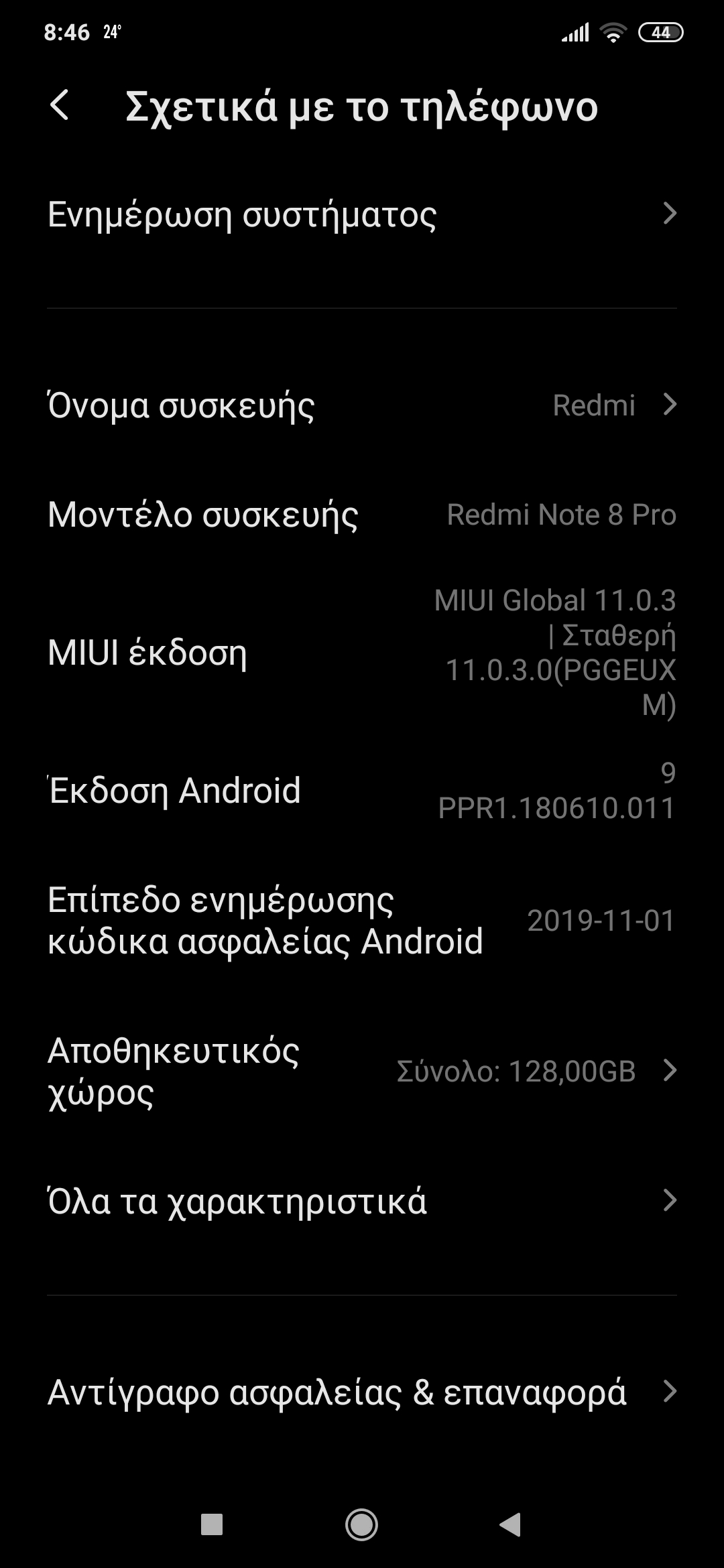Open Ενημέρωση συστήματος
Viewport: 724px width, 1568px height.
point(362,214)
